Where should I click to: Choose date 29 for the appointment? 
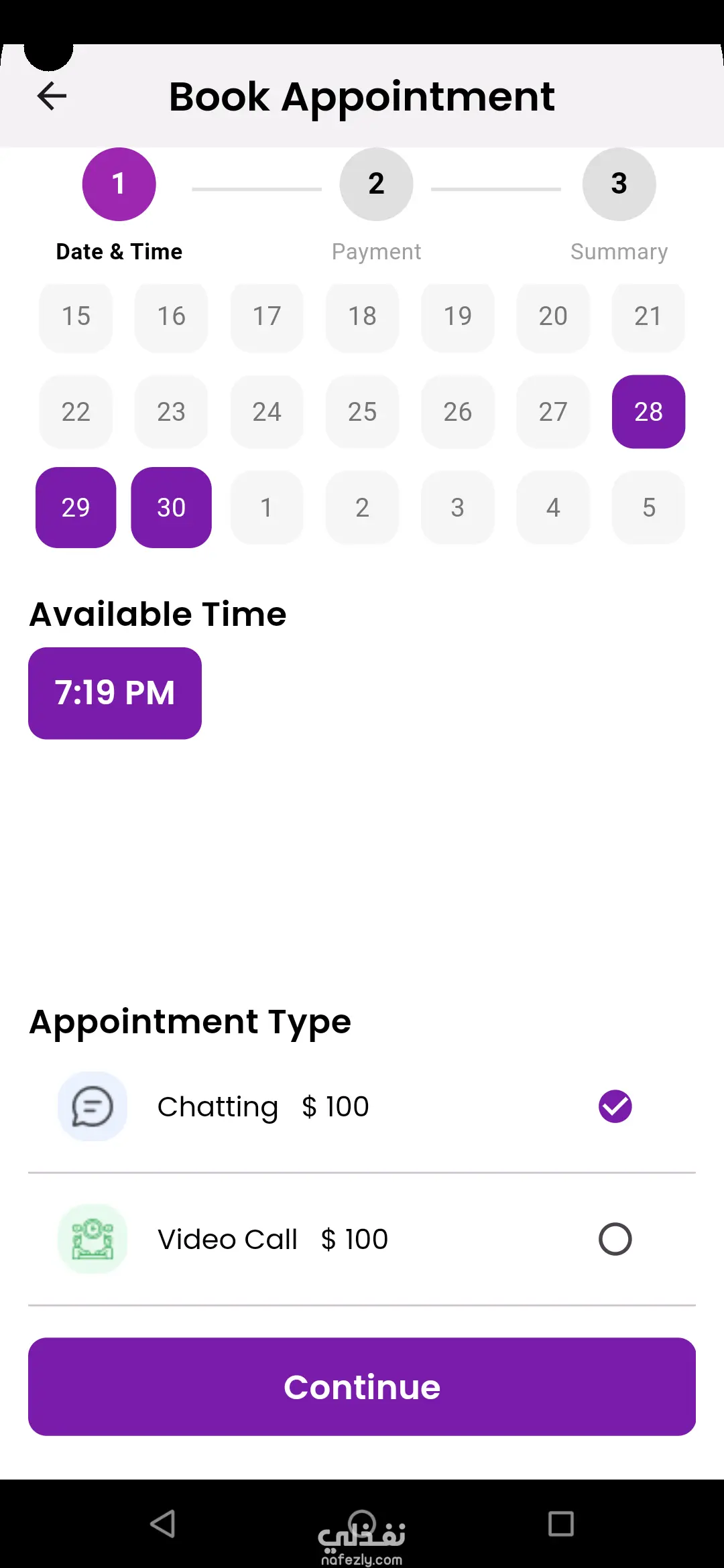(76, 507)
